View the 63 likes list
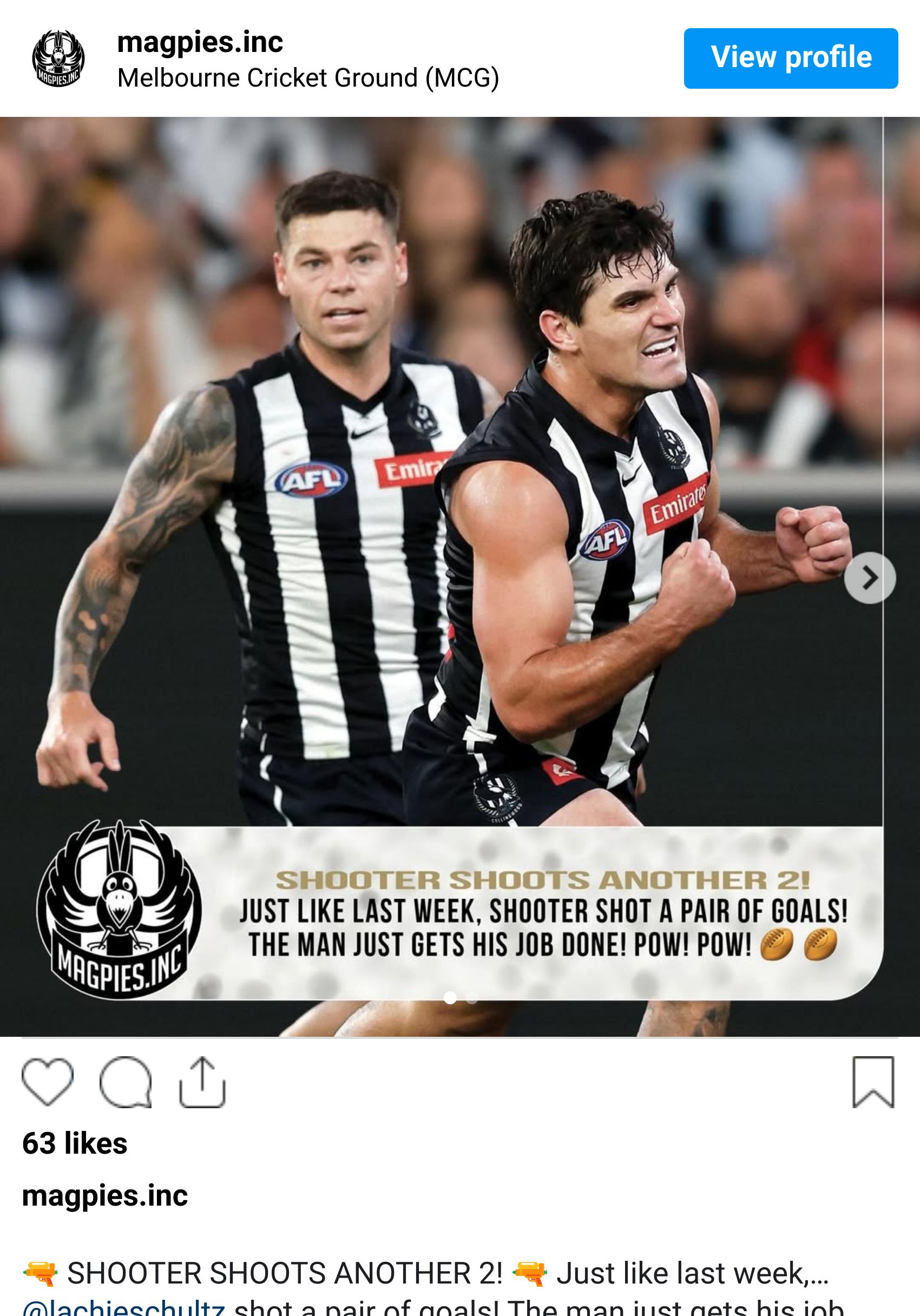The image size is (920, 1316). coord(75,1143)
